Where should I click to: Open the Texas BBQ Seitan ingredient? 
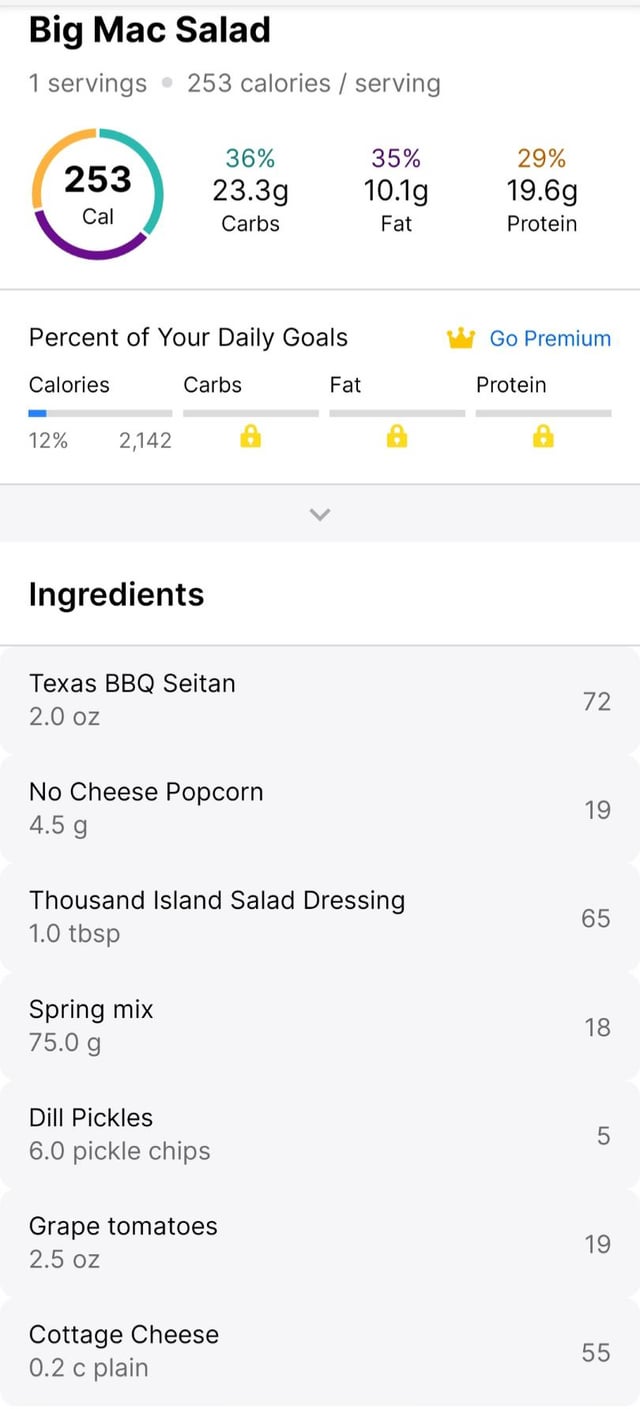pos(320,700)
